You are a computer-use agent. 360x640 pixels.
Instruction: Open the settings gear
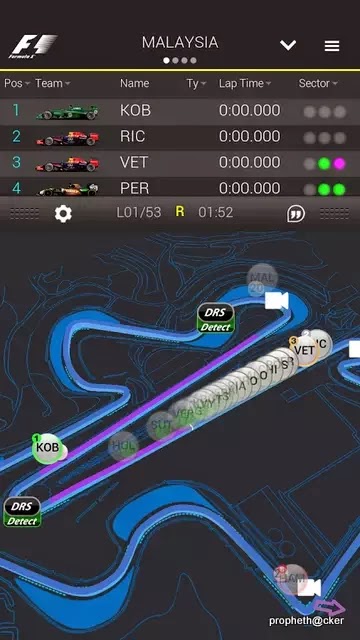pos(63,213)
